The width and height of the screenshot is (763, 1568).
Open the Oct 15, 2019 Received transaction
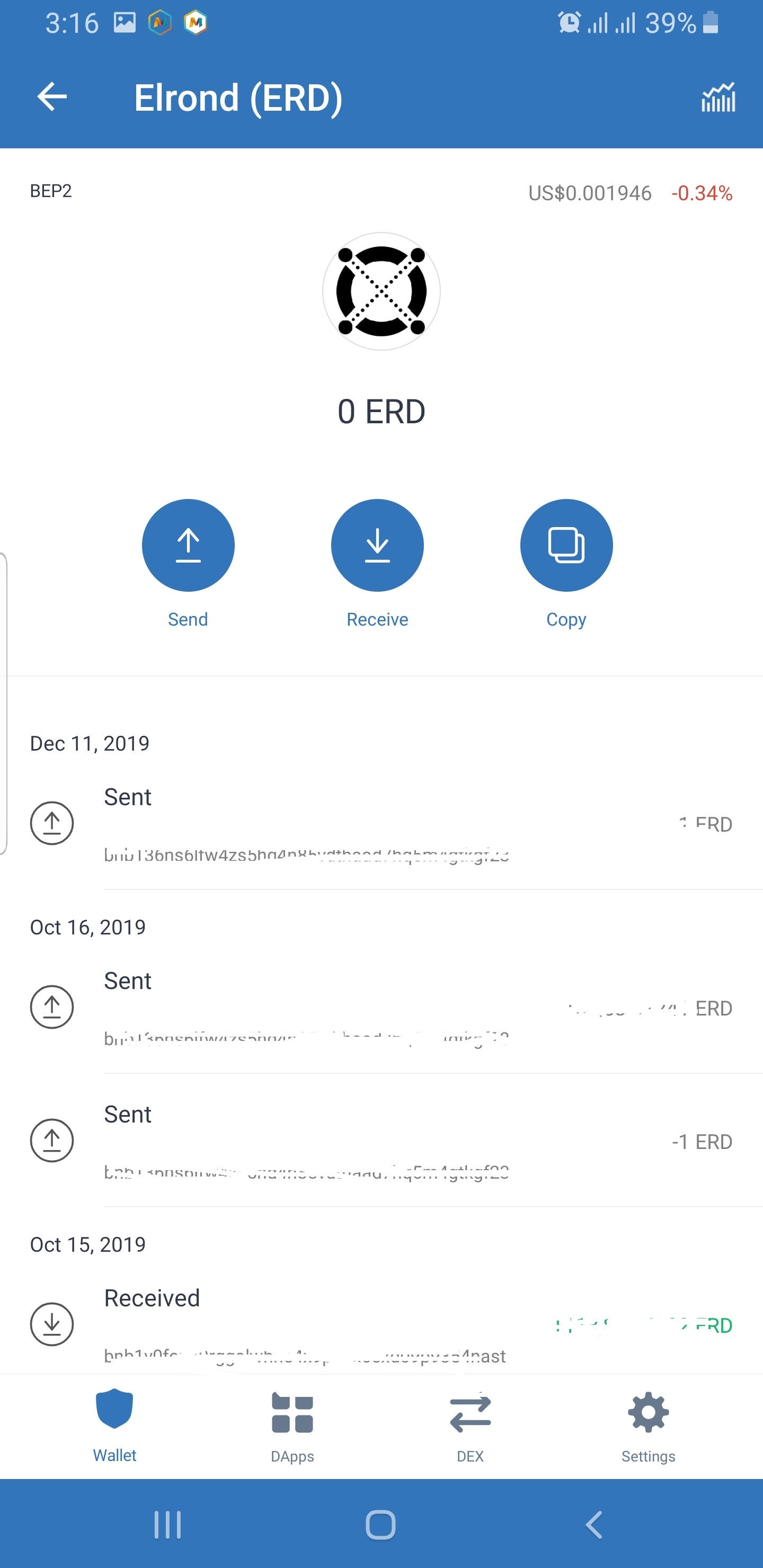pyautogui.click(x=381, y=1324)
